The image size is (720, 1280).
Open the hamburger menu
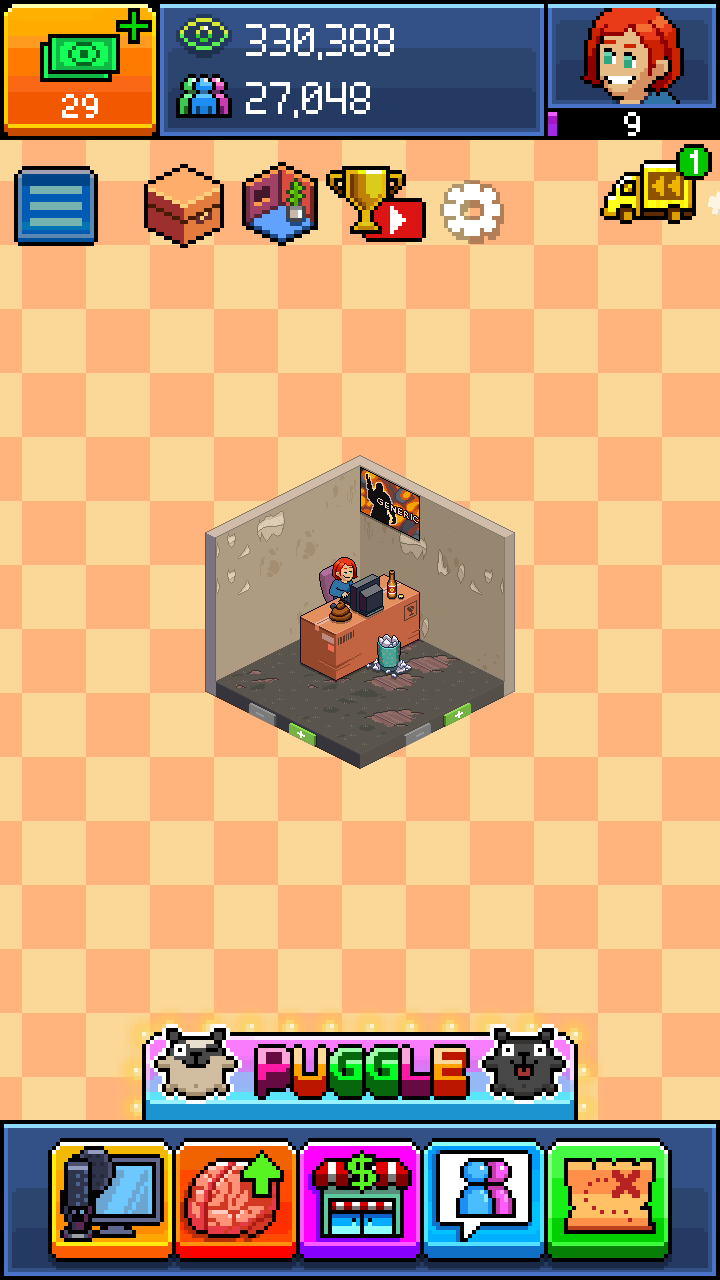point(56,206)
